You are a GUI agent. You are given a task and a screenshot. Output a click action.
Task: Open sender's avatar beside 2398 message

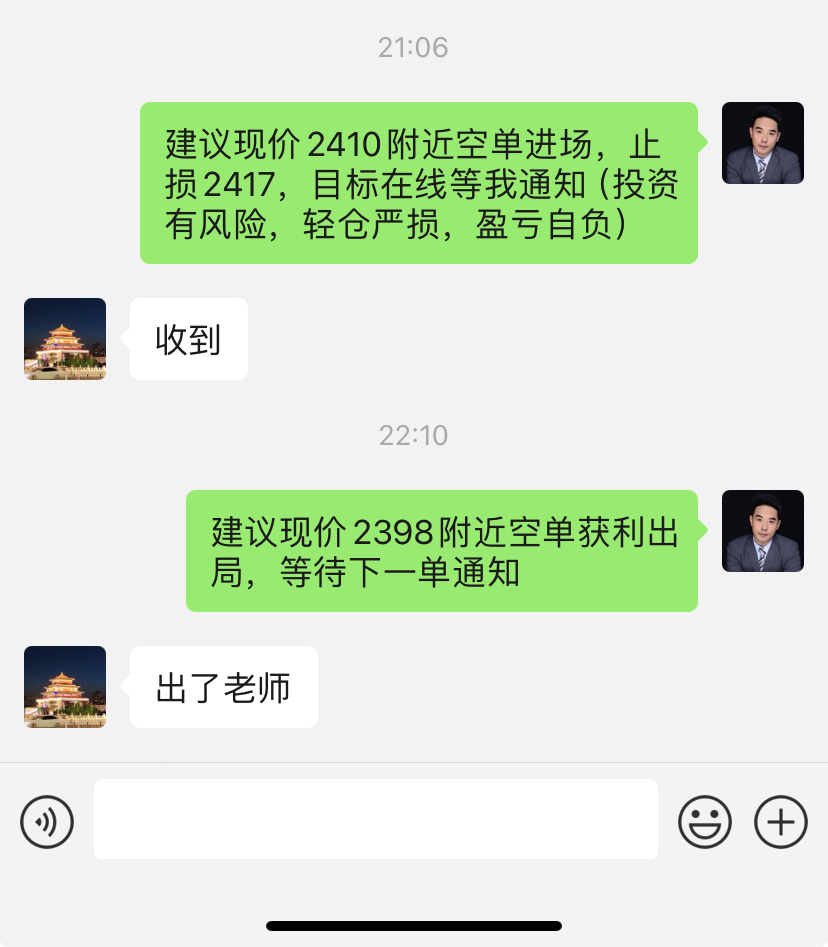(x=762, y=531)
